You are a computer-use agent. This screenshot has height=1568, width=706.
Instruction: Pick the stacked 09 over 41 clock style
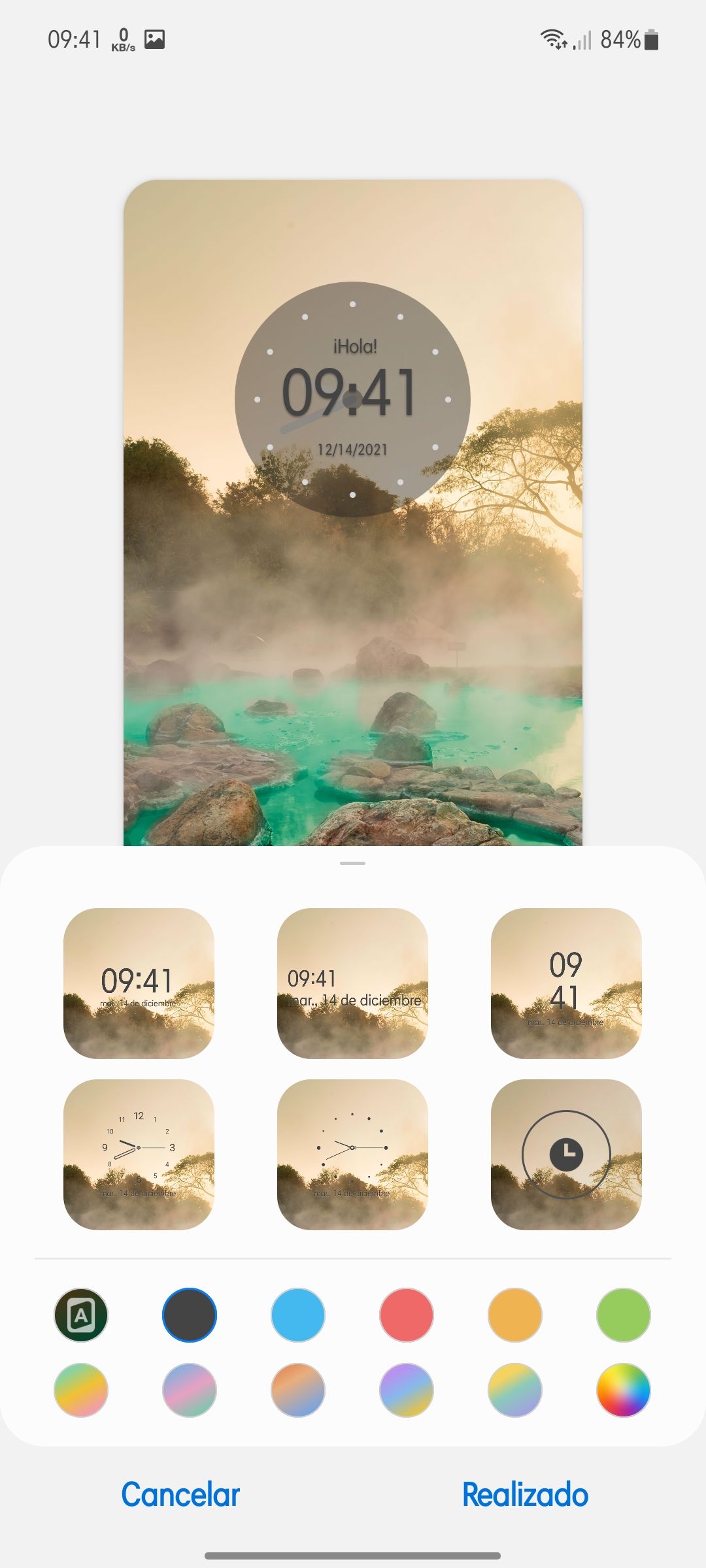coord(566,983)
